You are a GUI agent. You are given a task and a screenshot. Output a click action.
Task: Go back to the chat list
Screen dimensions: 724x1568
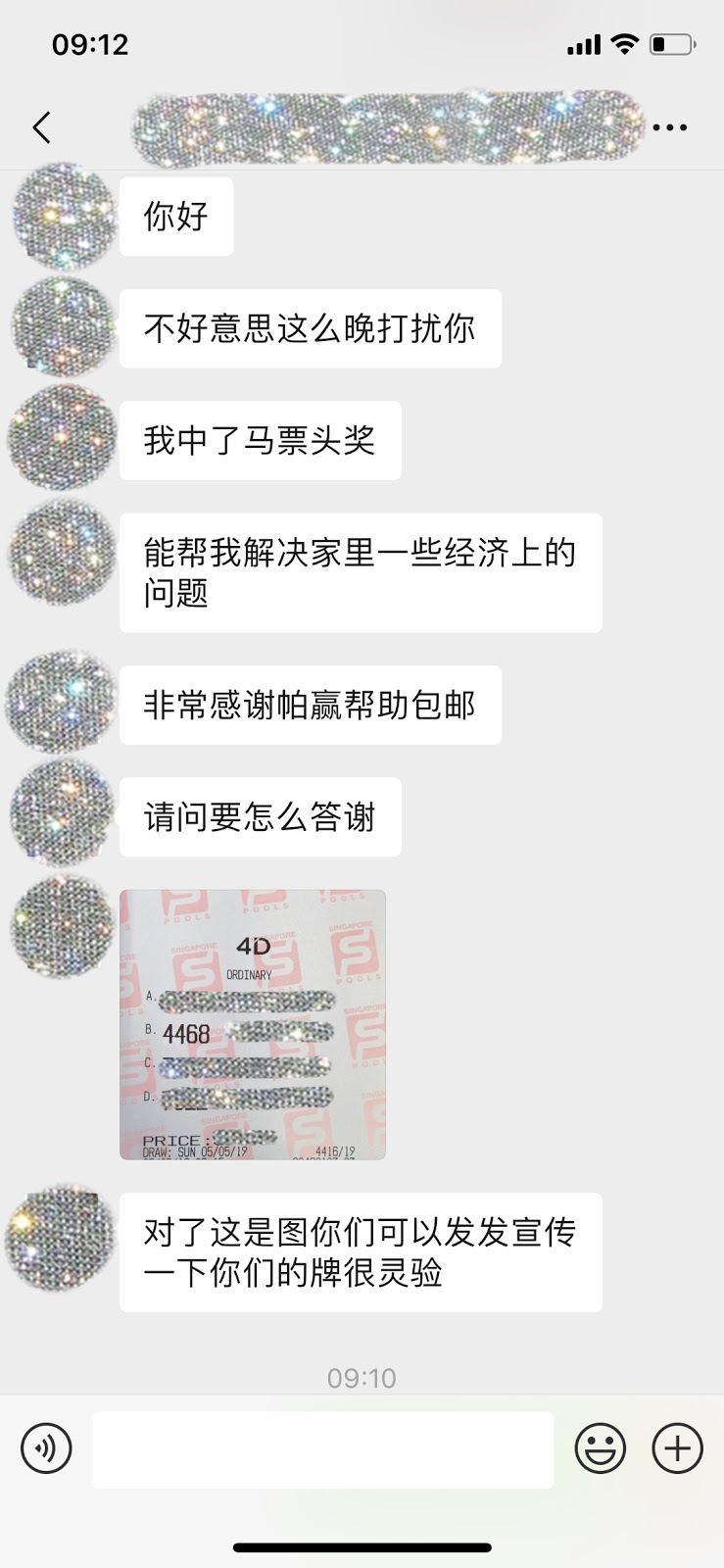[41, 127]
